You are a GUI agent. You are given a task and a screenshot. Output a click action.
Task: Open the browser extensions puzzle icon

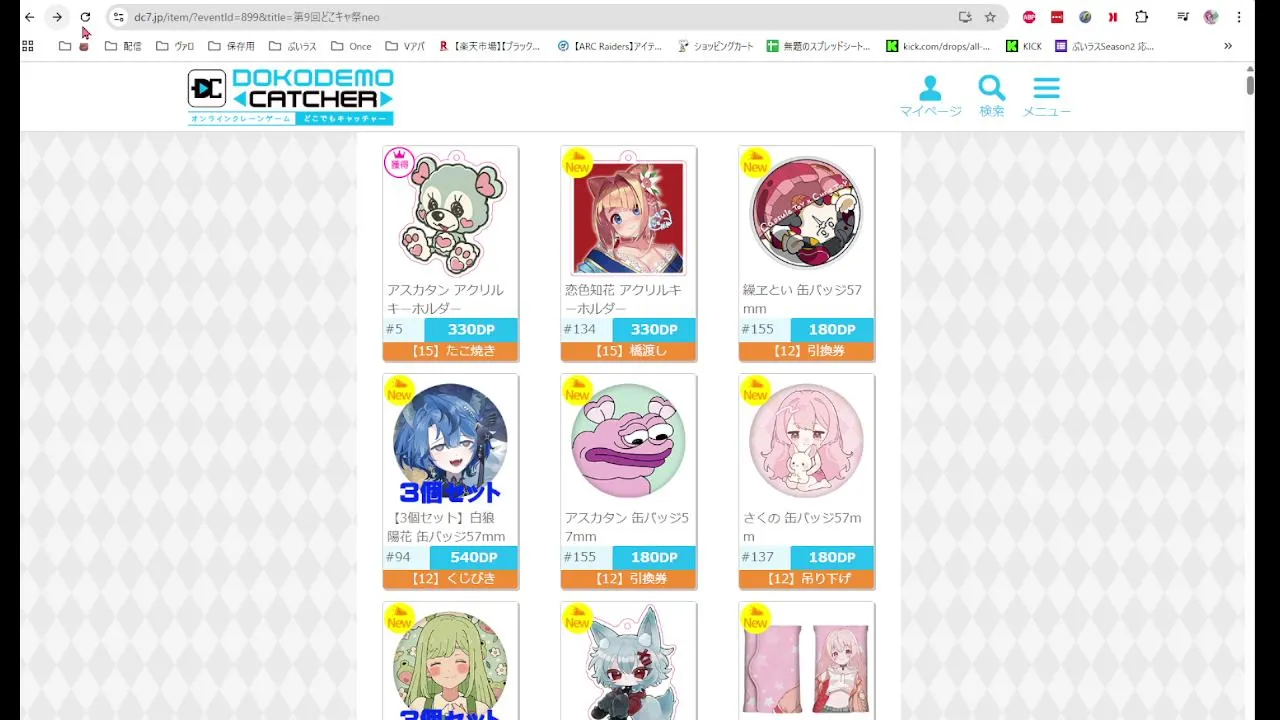click(x=1141, y=17)
